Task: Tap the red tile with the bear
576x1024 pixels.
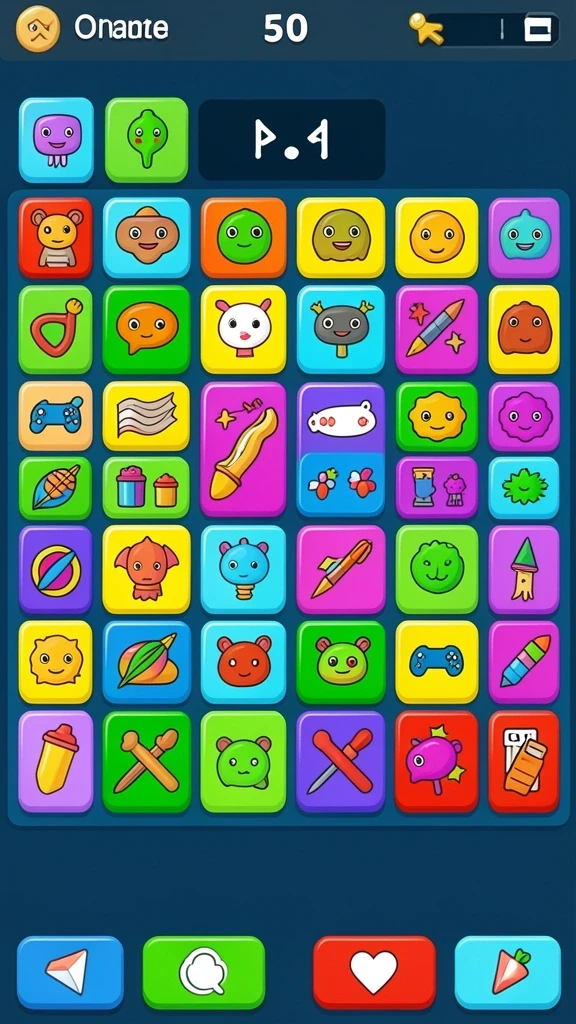Action: [x=56, y=238]
